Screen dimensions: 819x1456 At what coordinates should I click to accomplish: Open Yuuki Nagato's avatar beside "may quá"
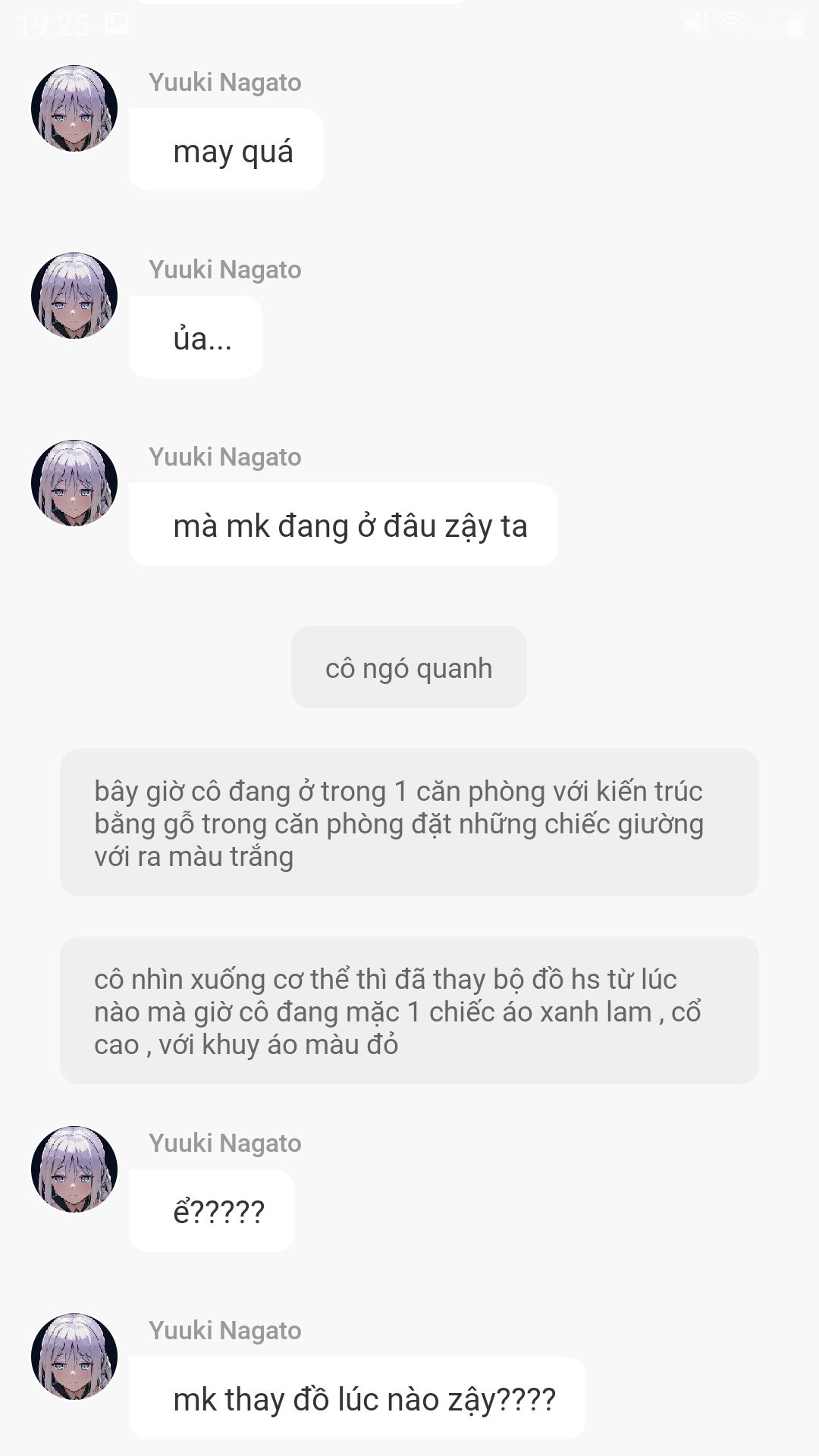coord(74,108)
